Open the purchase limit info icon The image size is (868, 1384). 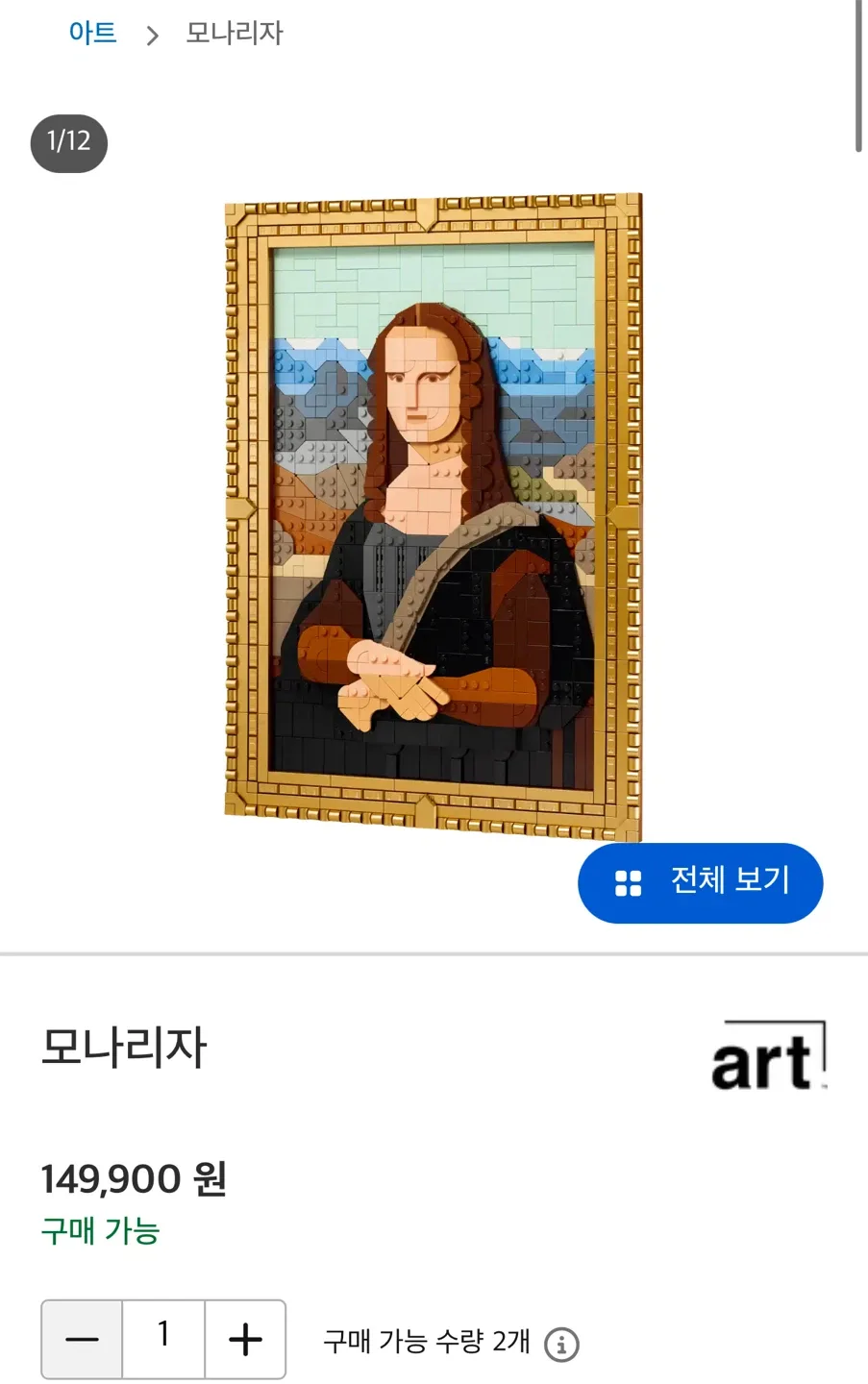coord(561,1344)
